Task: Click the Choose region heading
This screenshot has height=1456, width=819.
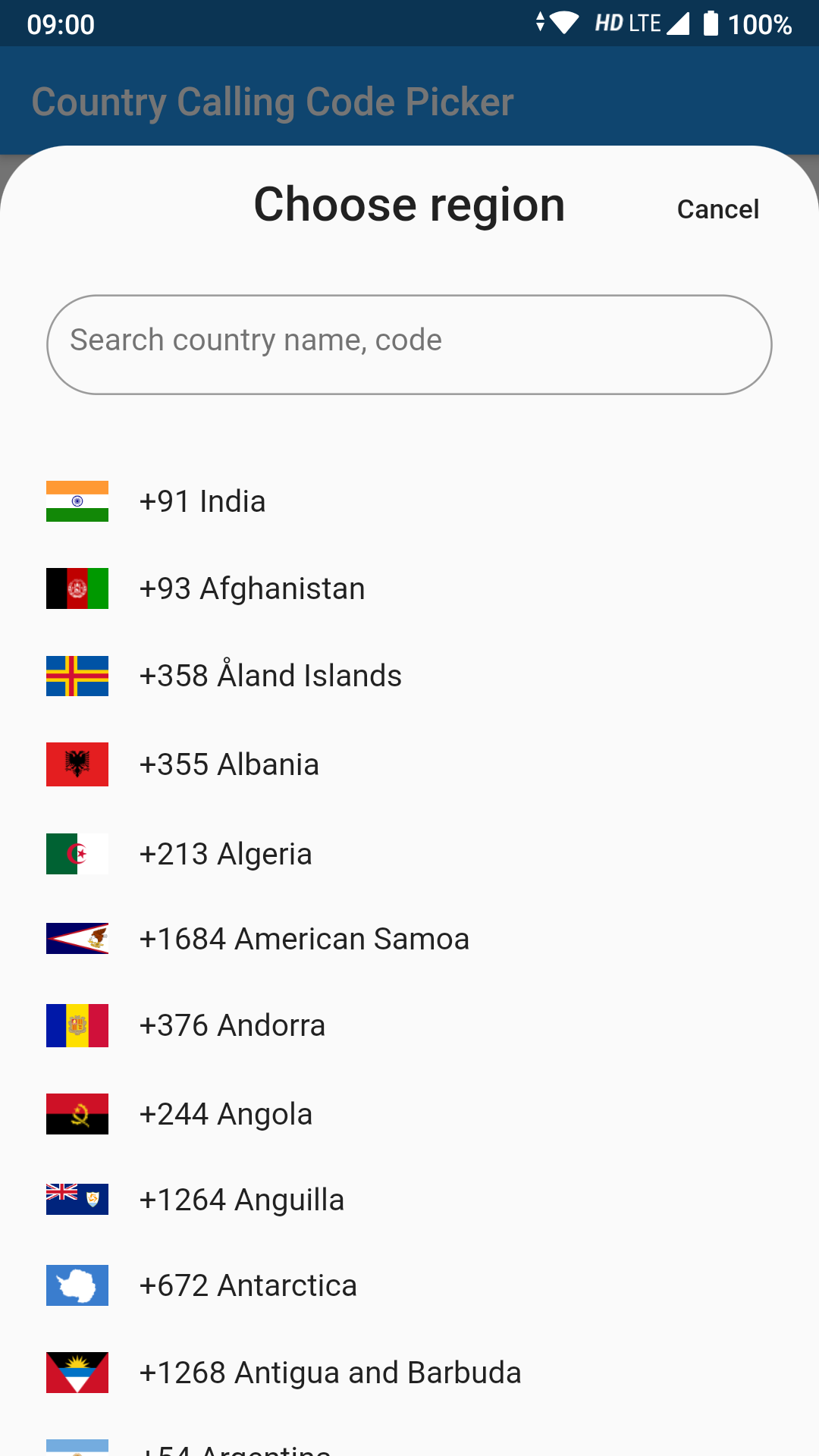Action: click(409, 203)
